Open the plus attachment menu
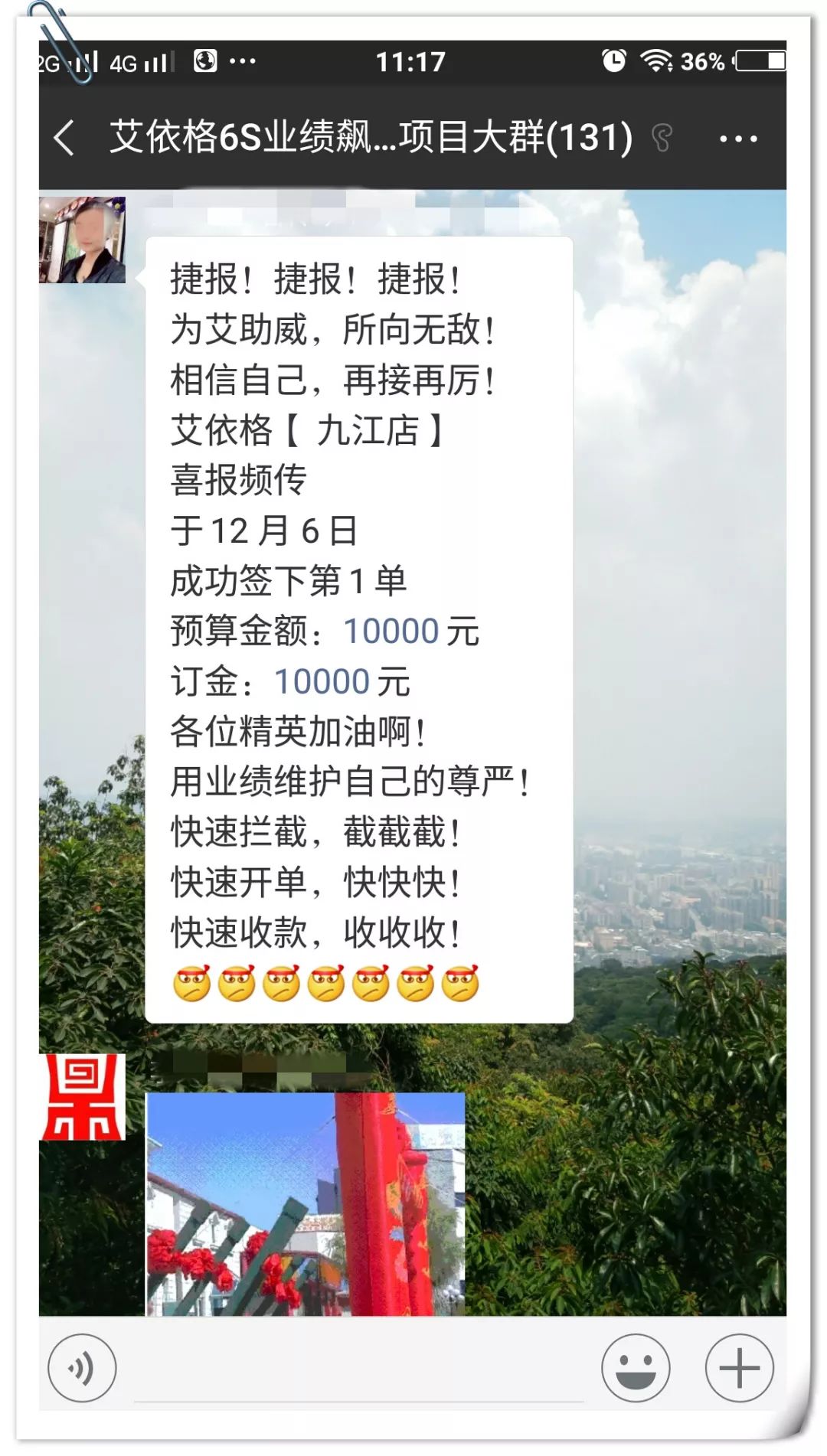Image resolution: width=827 pixels, height=1456 pixels. pos(739,1367)
